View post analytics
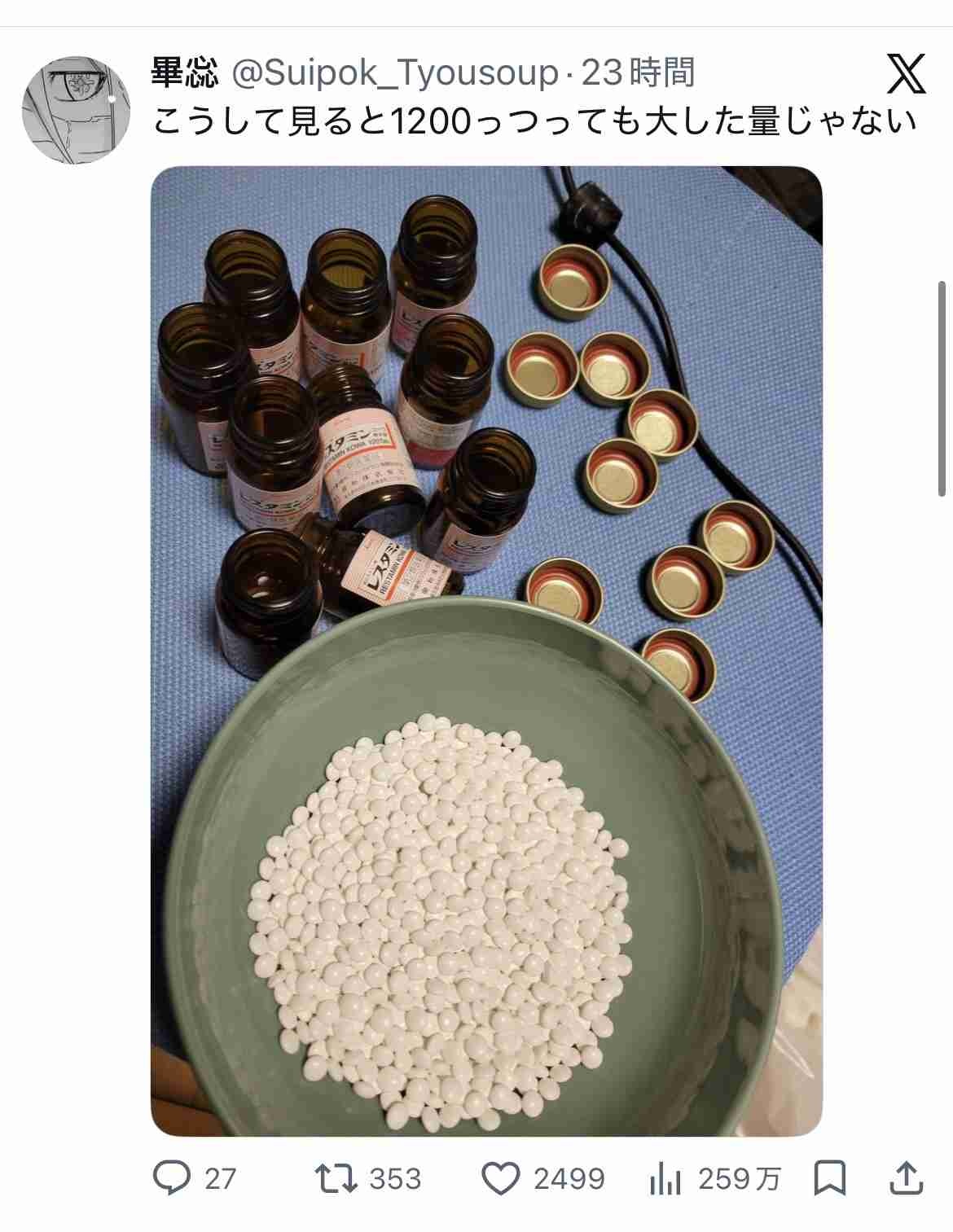The height and width of the screenshot is (1232, 953). tap(665, 1177)
